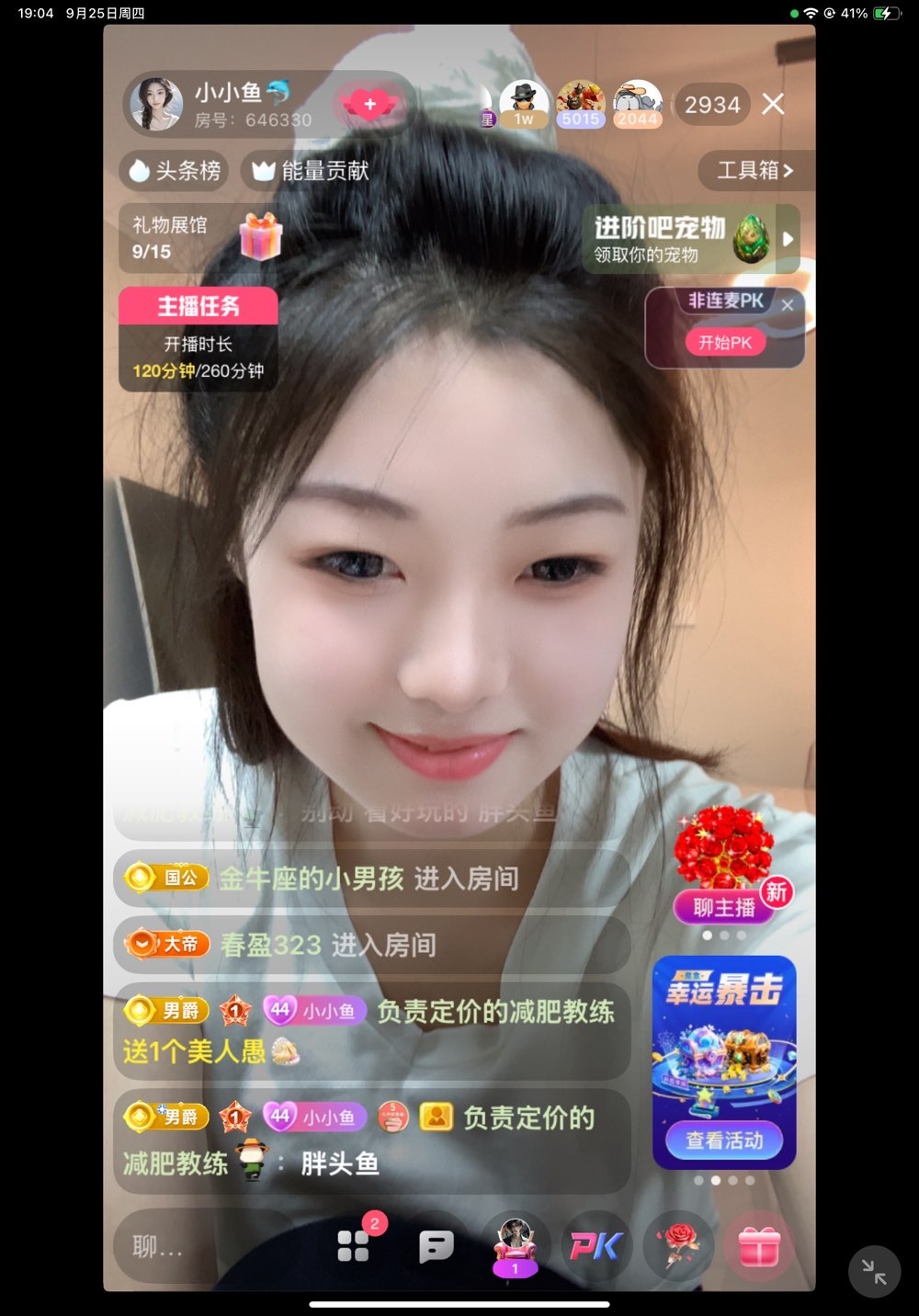Send a rose via the rose icon

point(678,1246)
